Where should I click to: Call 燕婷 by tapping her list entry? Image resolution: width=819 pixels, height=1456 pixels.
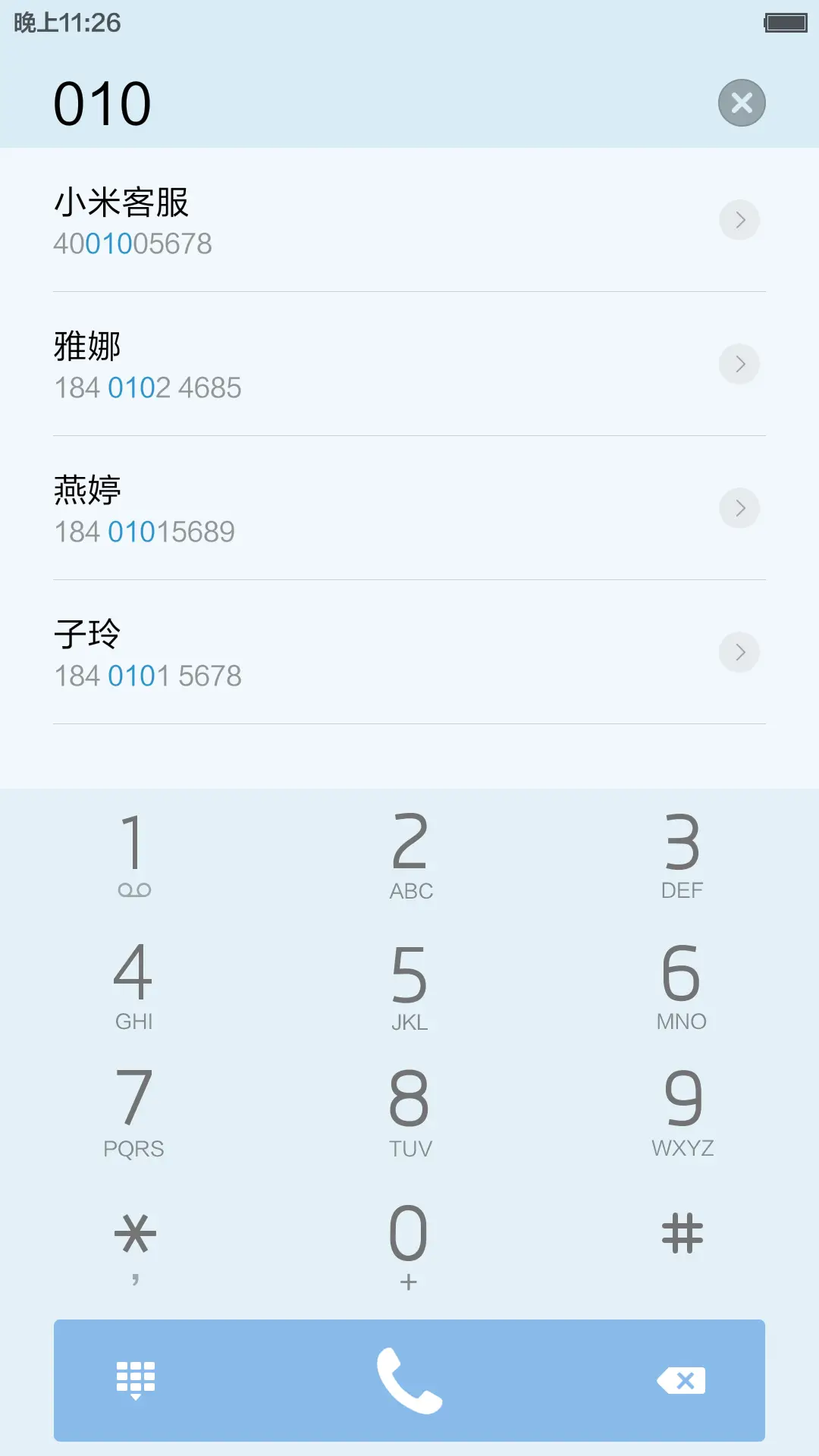[x=303, y=508]
